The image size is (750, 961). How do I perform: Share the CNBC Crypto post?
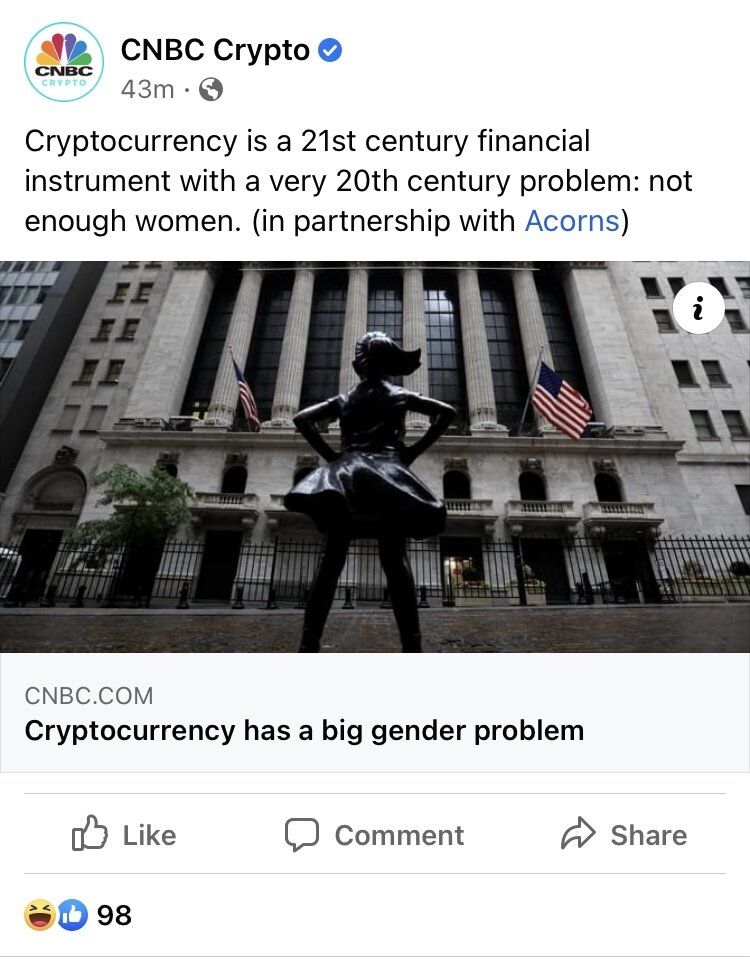pos(625,835)
